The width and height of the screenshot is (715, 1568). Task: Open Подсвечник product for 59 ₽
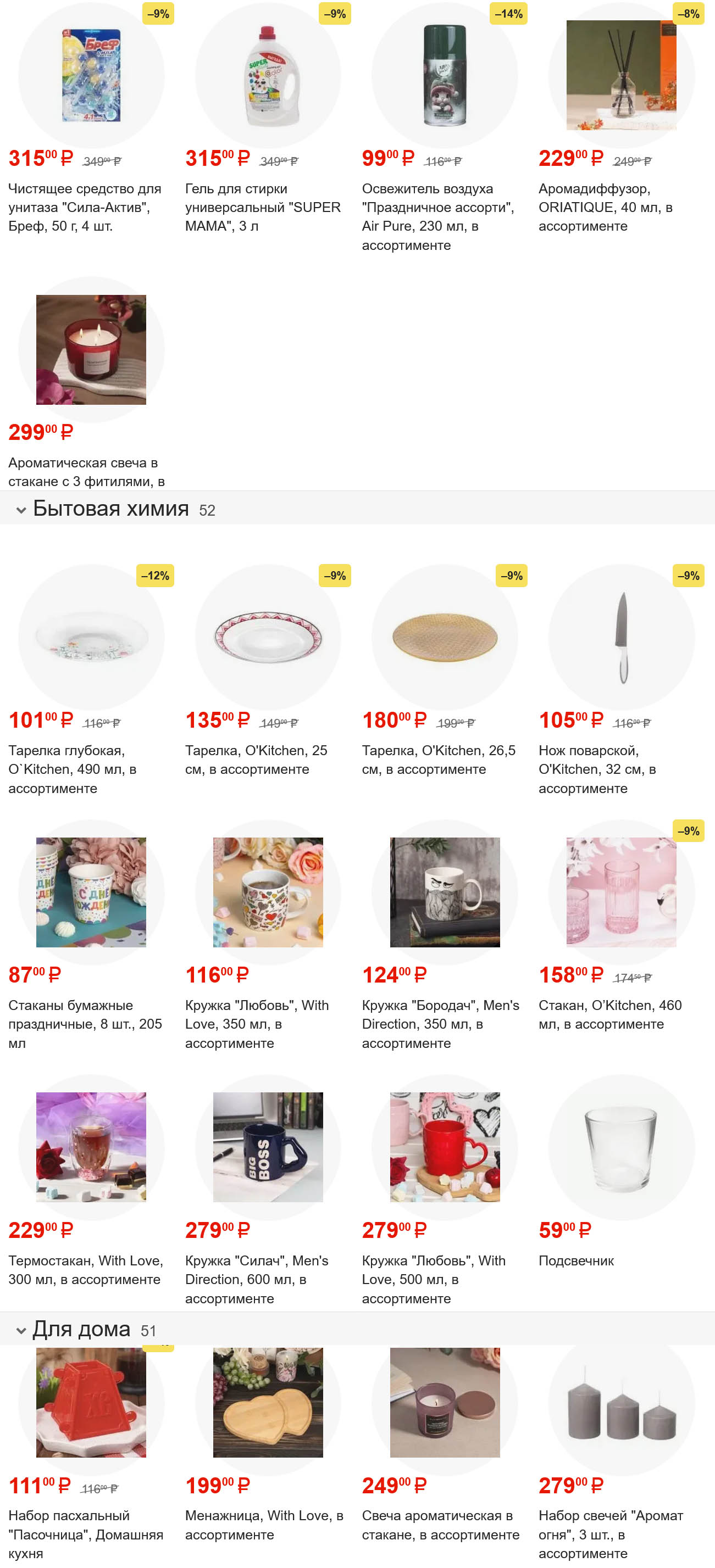(620, 1147)
